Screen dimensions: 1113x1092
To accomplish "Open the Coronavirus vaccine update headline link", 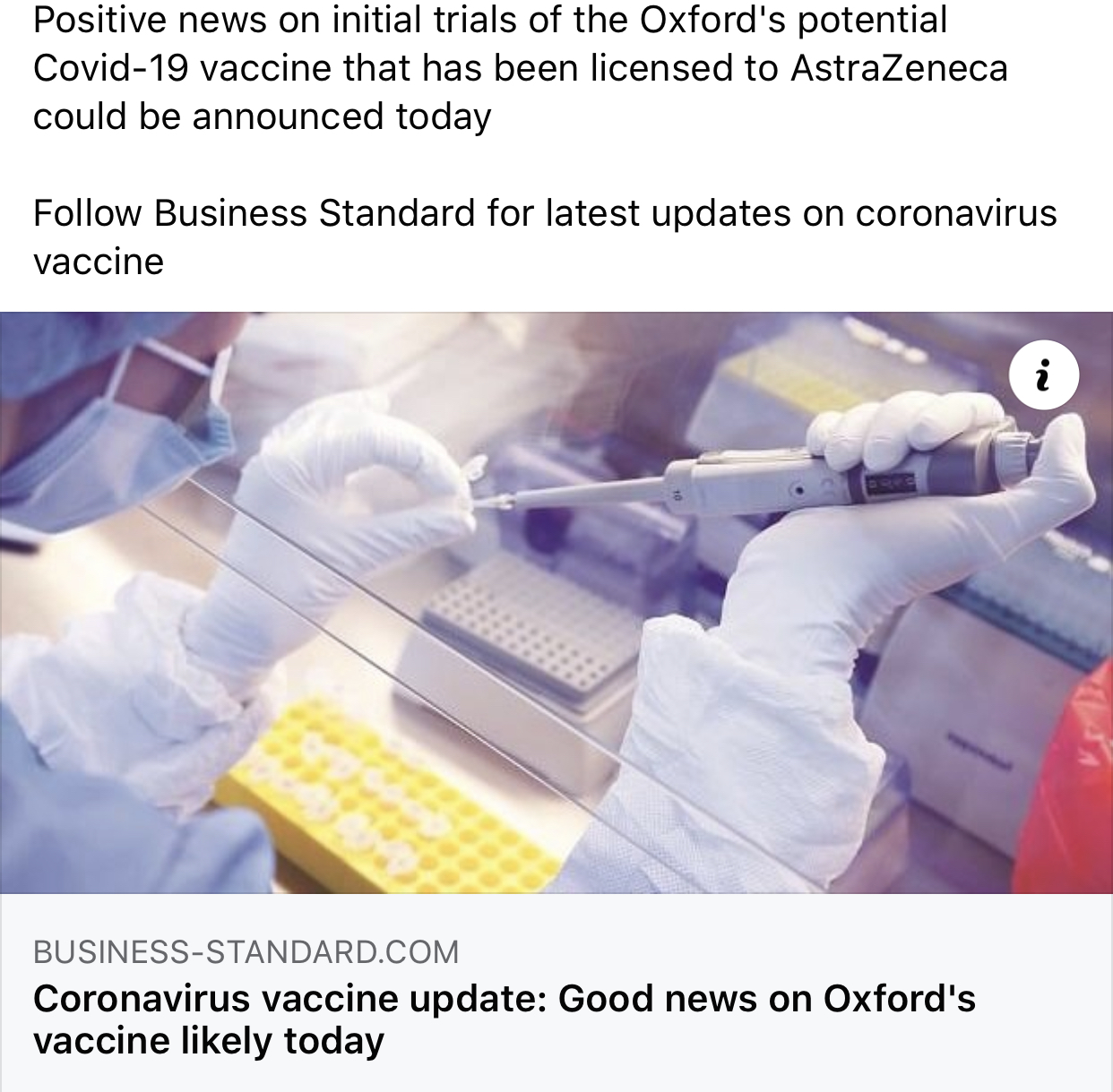I will pyautogui.click(x=504, y=1019).
